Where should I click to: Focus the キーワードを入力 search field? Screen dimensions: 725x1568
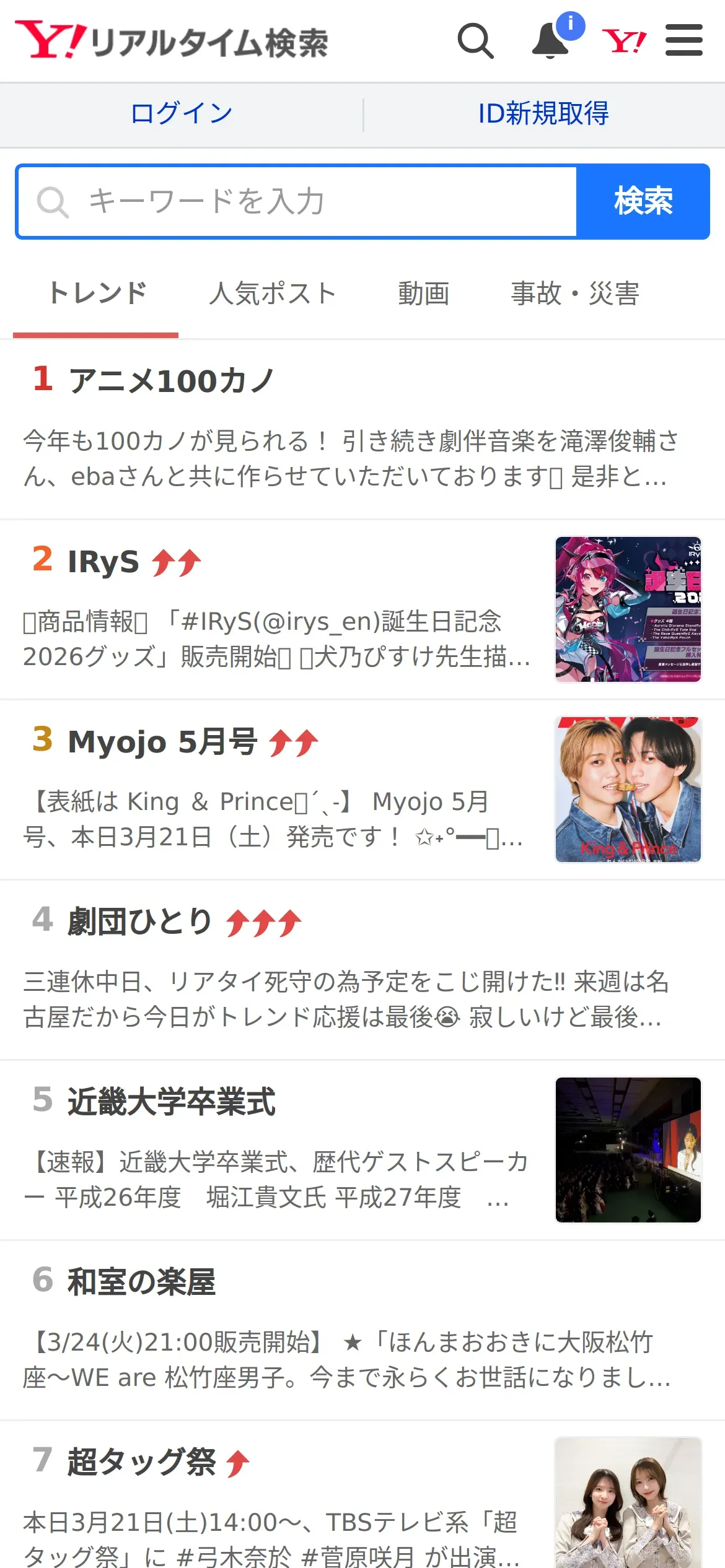click(297, 202)
